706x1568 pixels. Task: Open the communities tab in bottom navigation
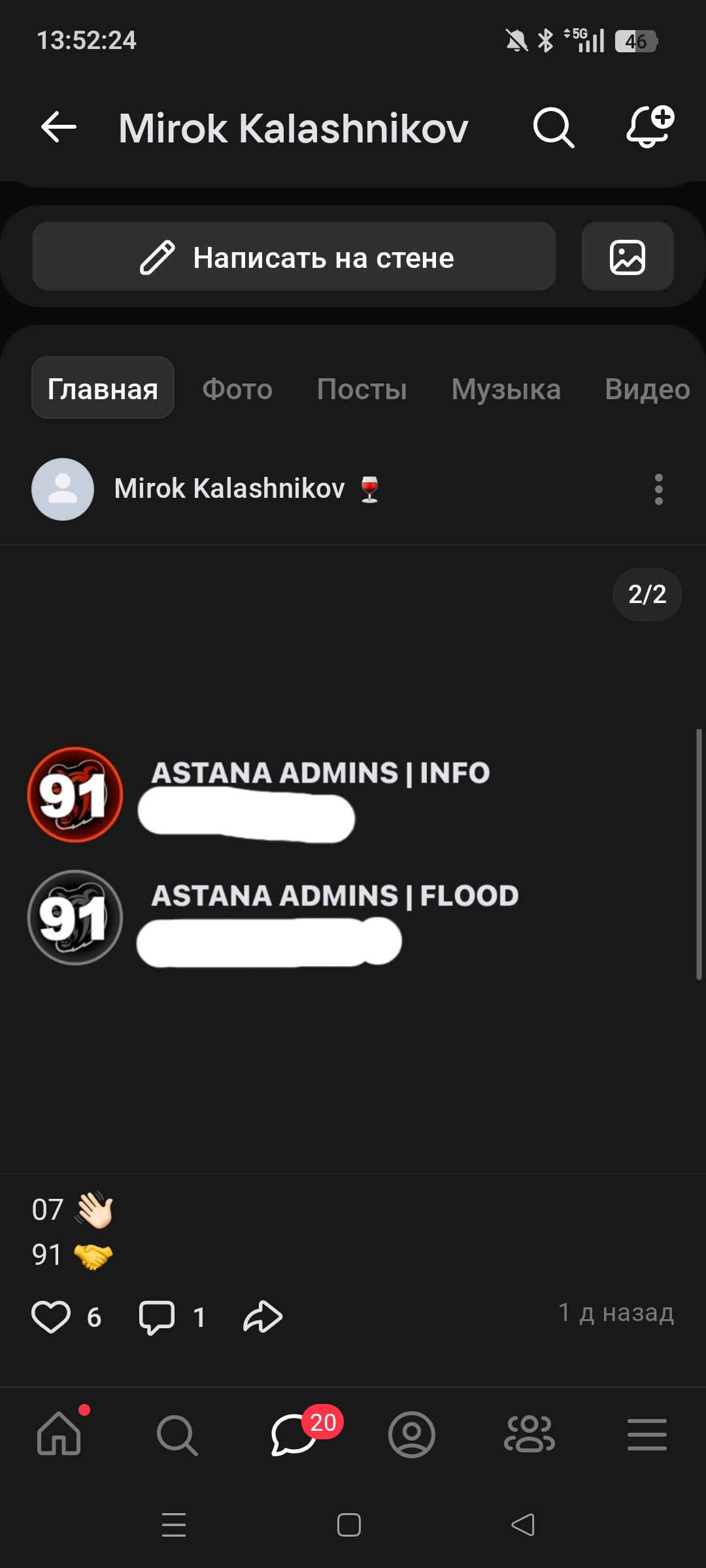point(529,1435)
